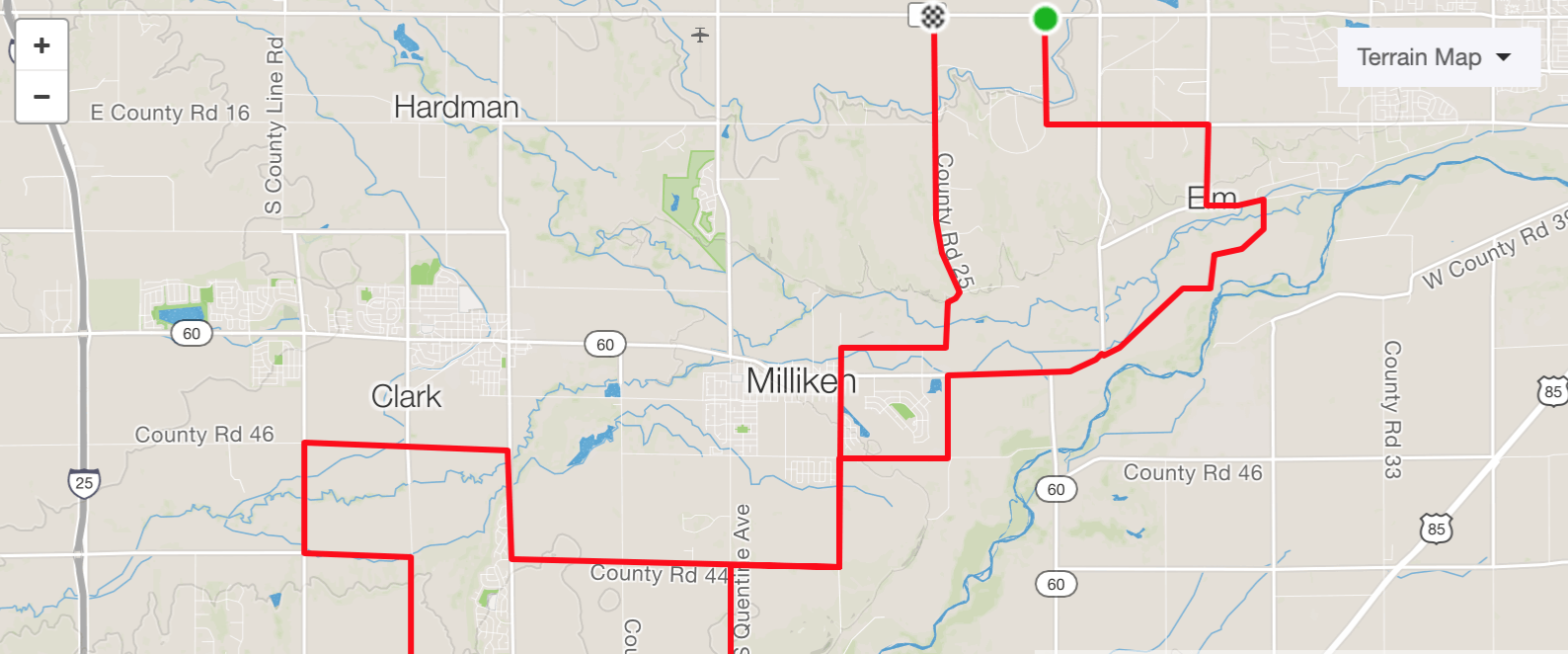Tap the checkered finish marker

932,16
